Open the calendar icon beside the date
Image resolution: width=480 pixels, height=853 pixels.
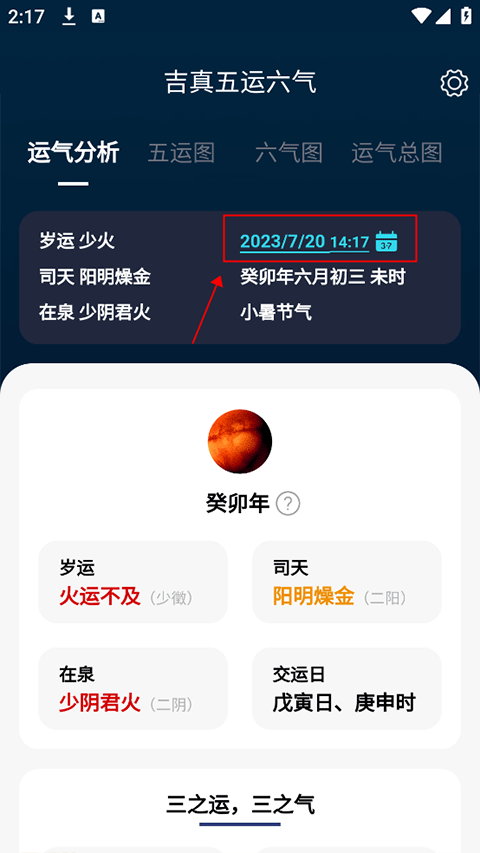(x=386, y=241)
